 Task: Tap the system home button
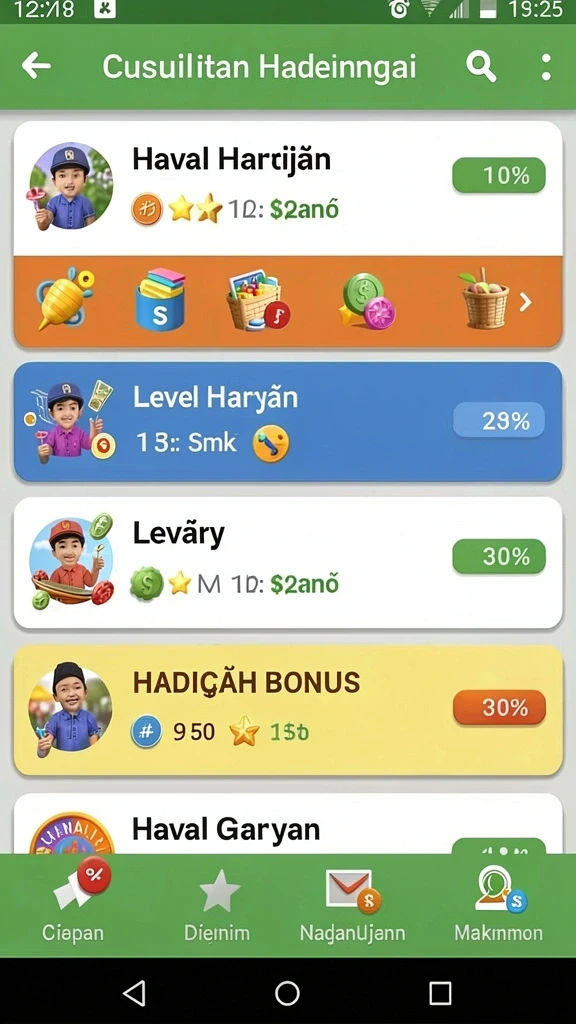click(x=287, y=993)
